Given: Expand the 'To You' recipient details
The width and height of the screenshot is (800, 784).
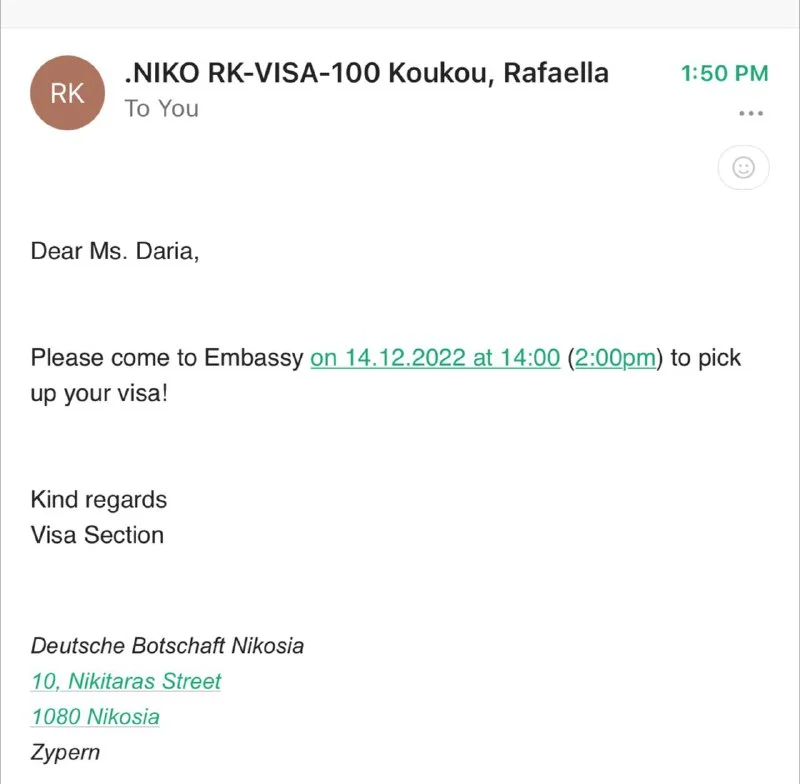Looking at the screenshot, I should click(x=161, y=108).
